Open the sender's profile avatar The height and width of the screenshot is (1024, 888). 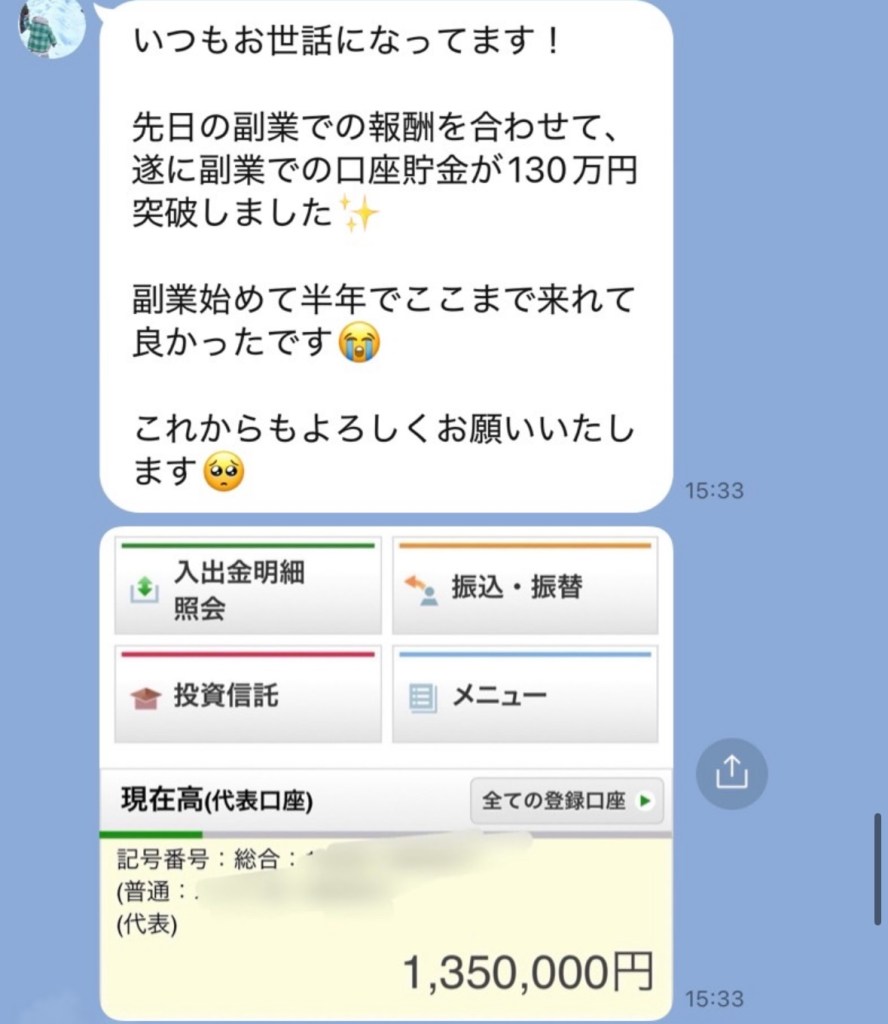click(x=48, y=28)
